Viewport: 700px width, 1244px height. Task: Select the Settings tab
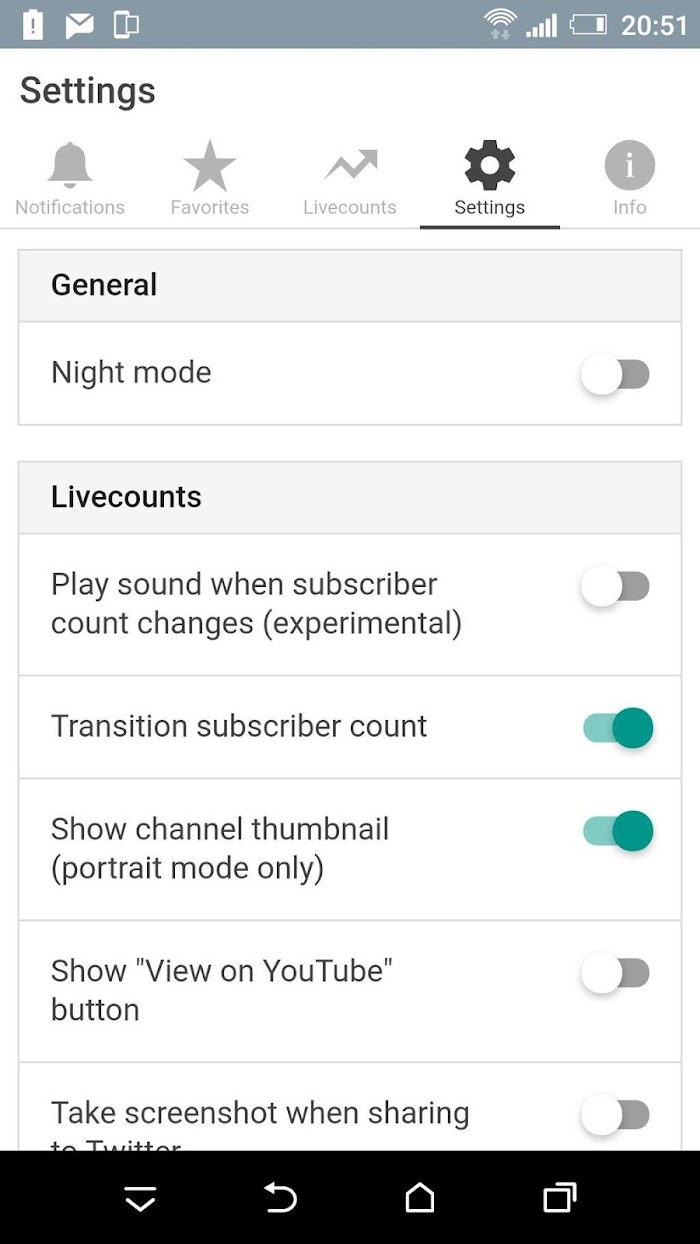490,180
